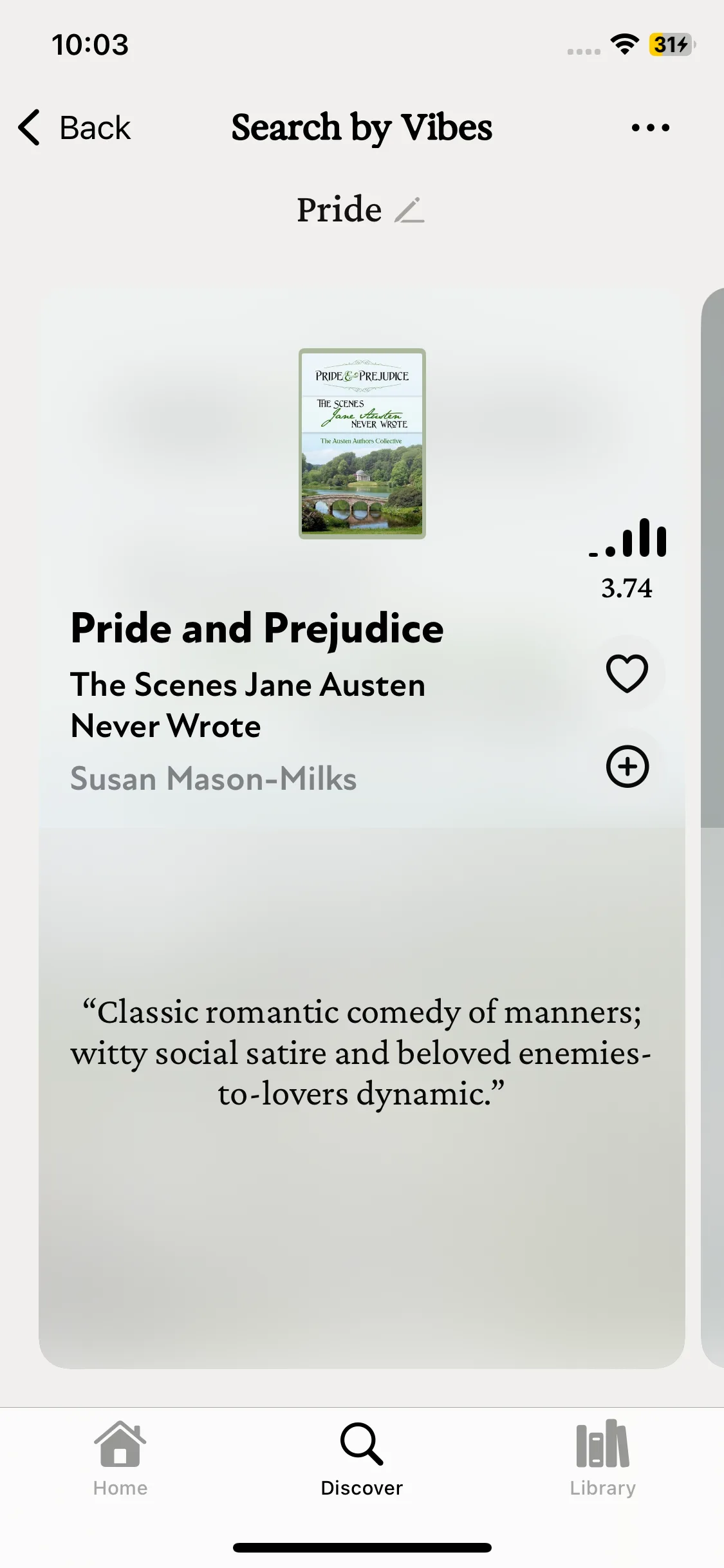This screenshot has width=724, height=1568.
Task: Open the Discover tab
Action: (362, 1458)
